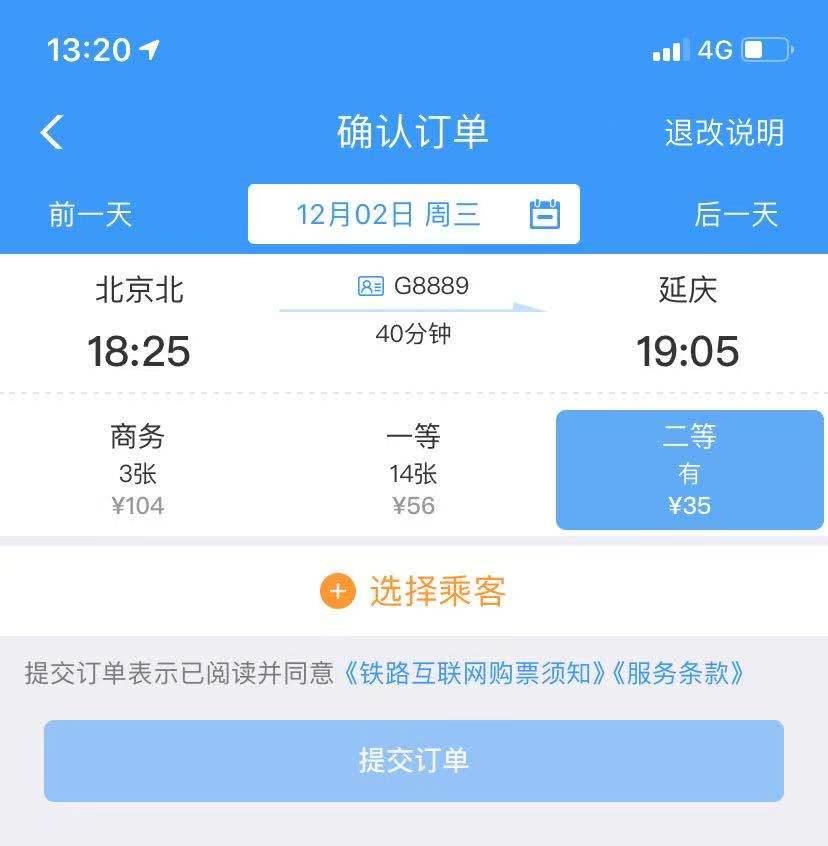Open 《铁路互联网购票须知》 link
828x846 pixels.
coord(474,673)
